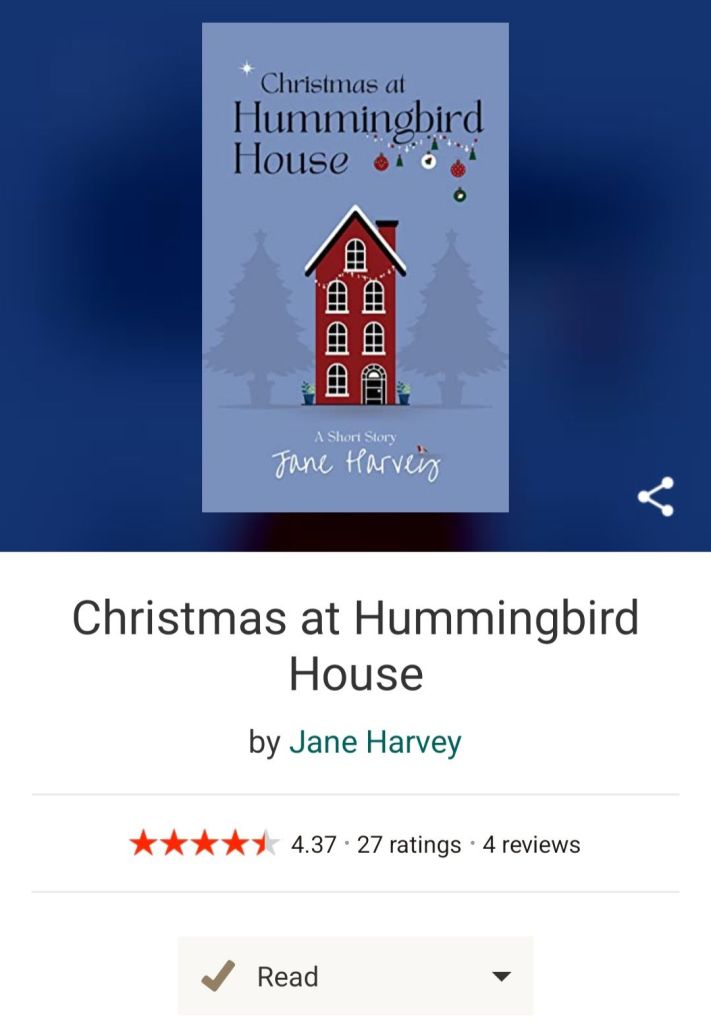Expand the Read shelf dropdown

click(x=502, y=977)
